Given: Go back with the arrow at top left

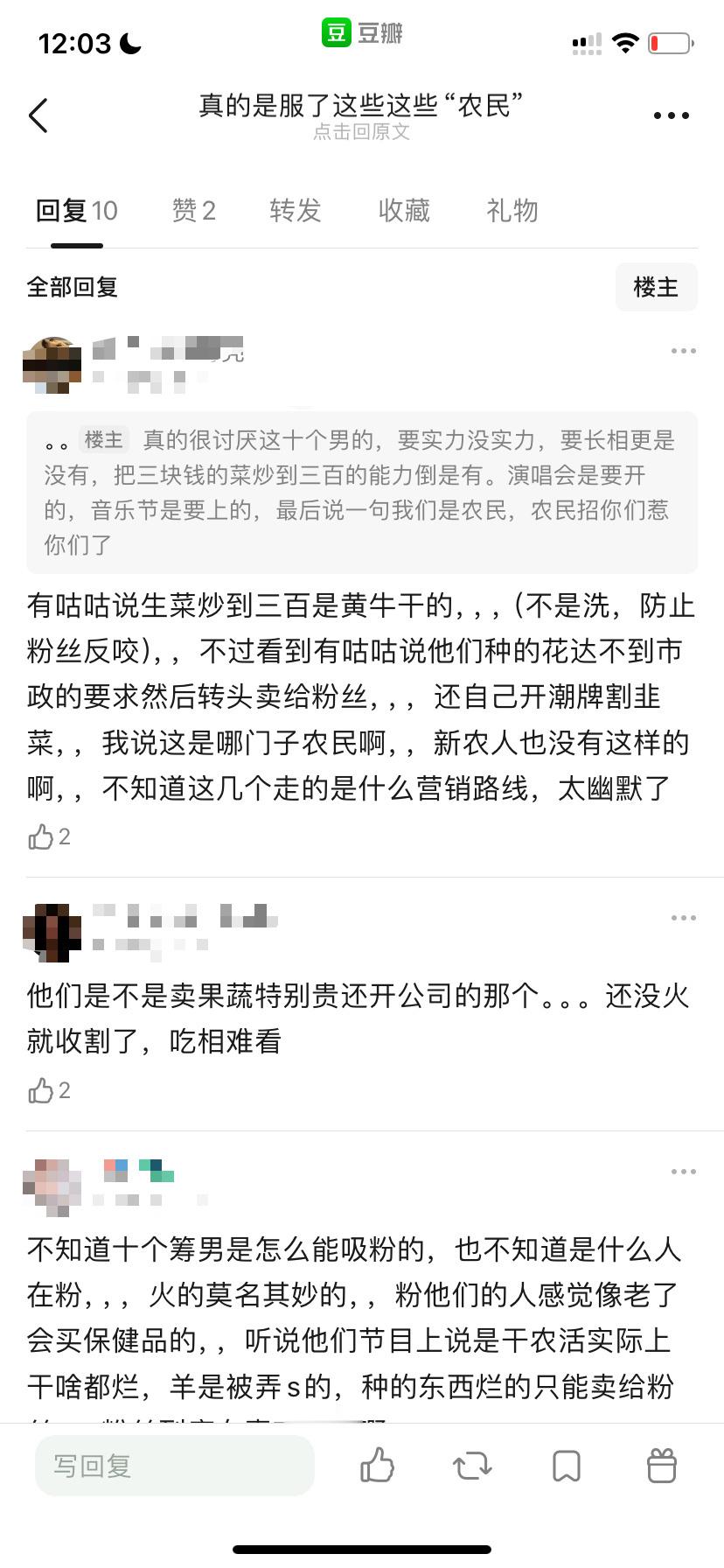Looking at the screenshot, I should click(x=37, y=115).
